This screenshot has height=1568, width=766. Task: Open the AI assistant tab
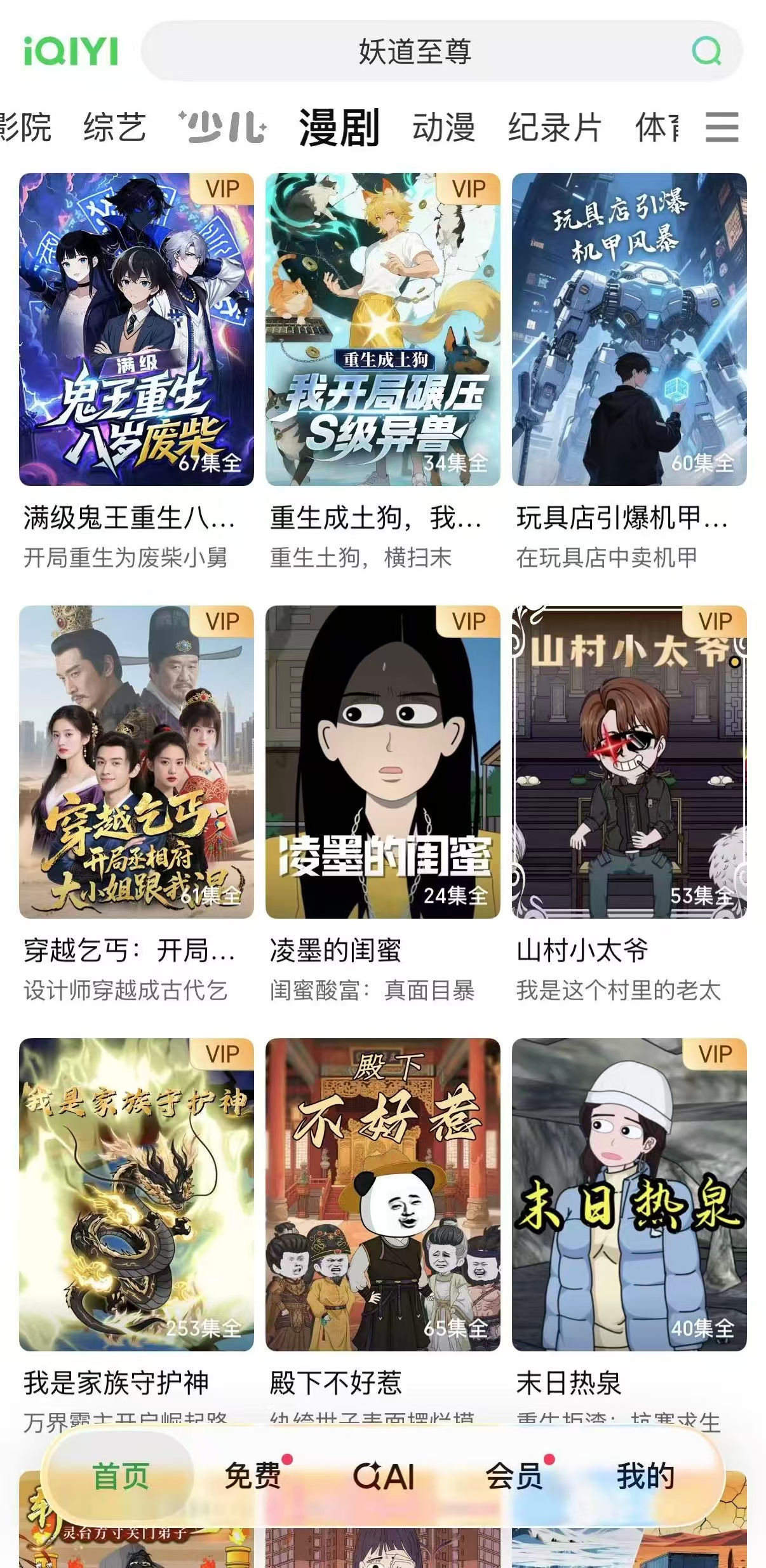(384, 1475)
